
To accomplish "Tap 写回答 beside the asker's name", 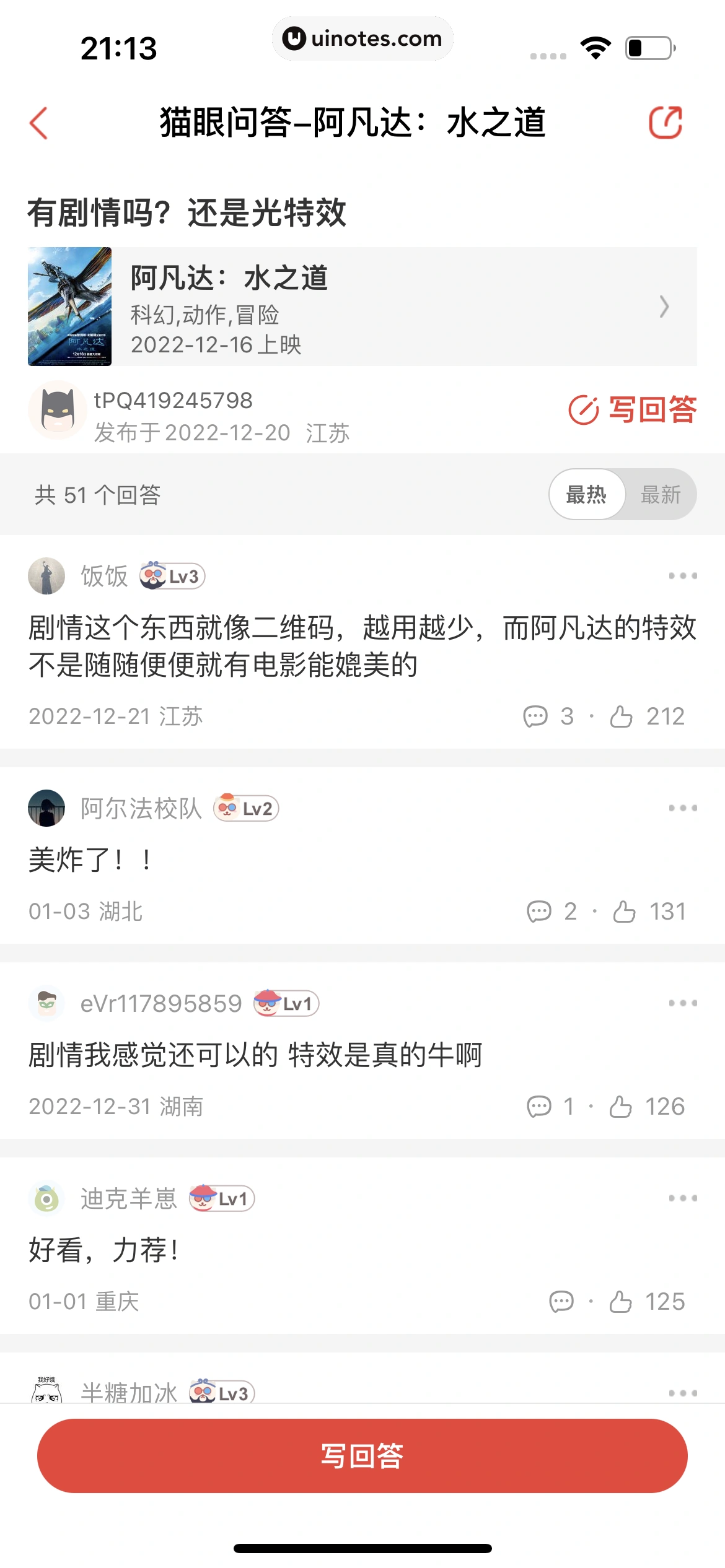I will click(633, 410).
